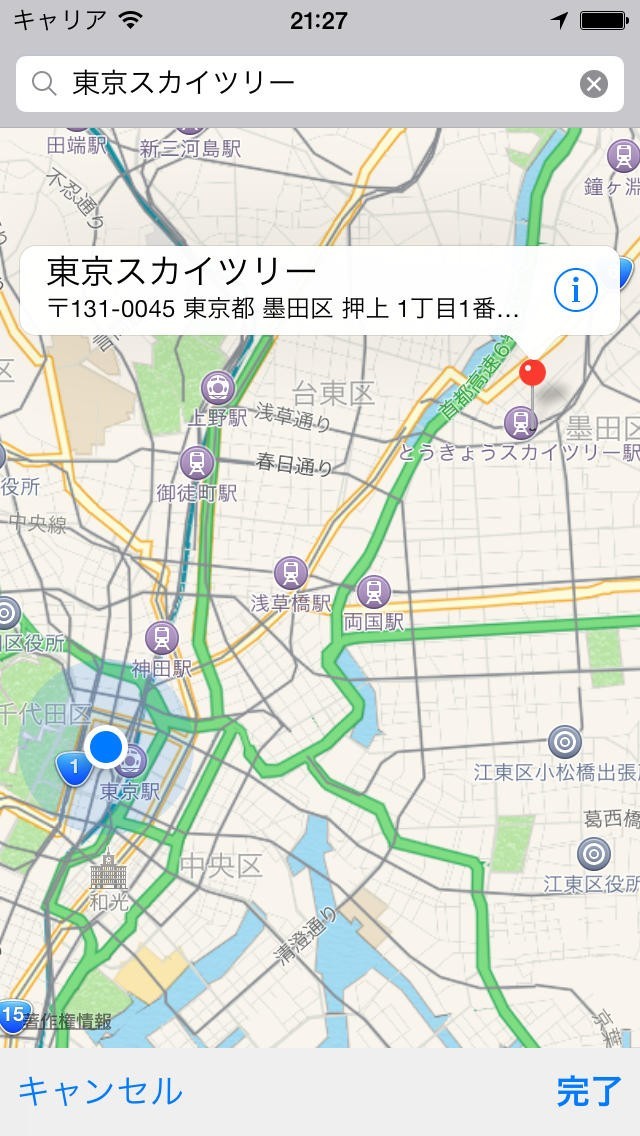640x1136 pixels.
Task: Tap the blue current location dot
Action: pos(105,746)
